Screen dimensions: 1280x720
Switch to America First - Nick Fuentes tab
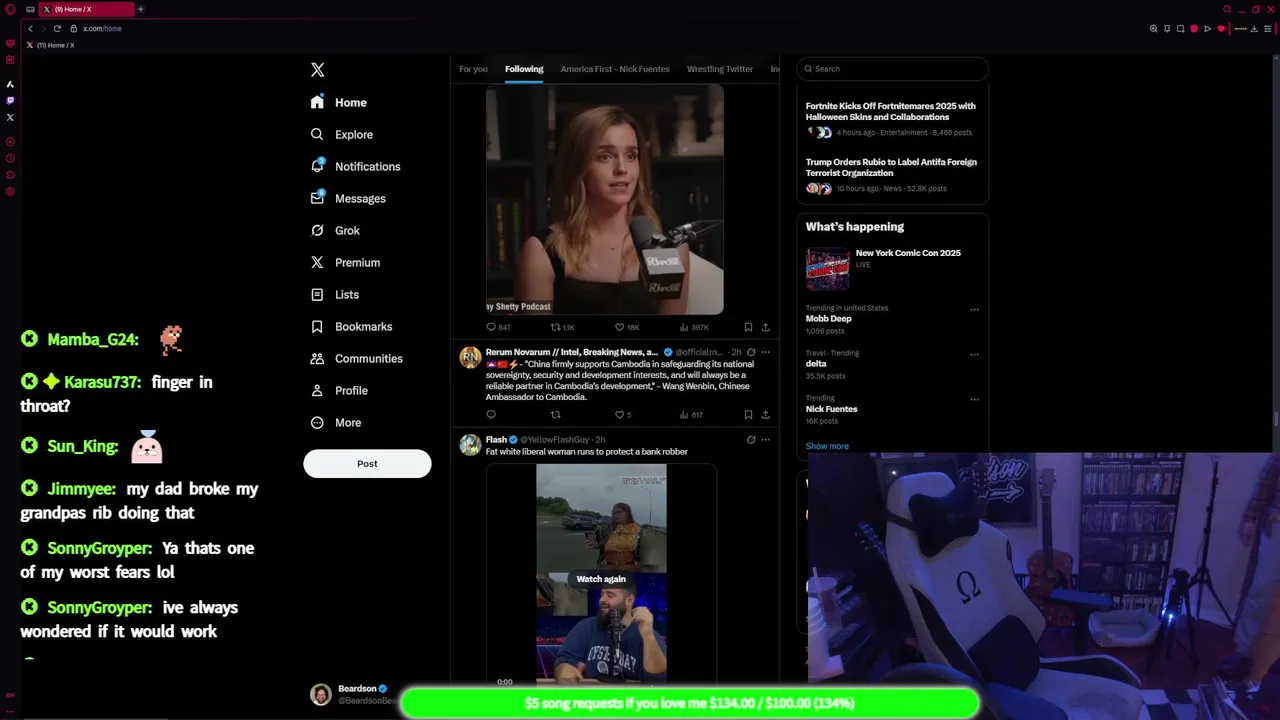[615, 69]
